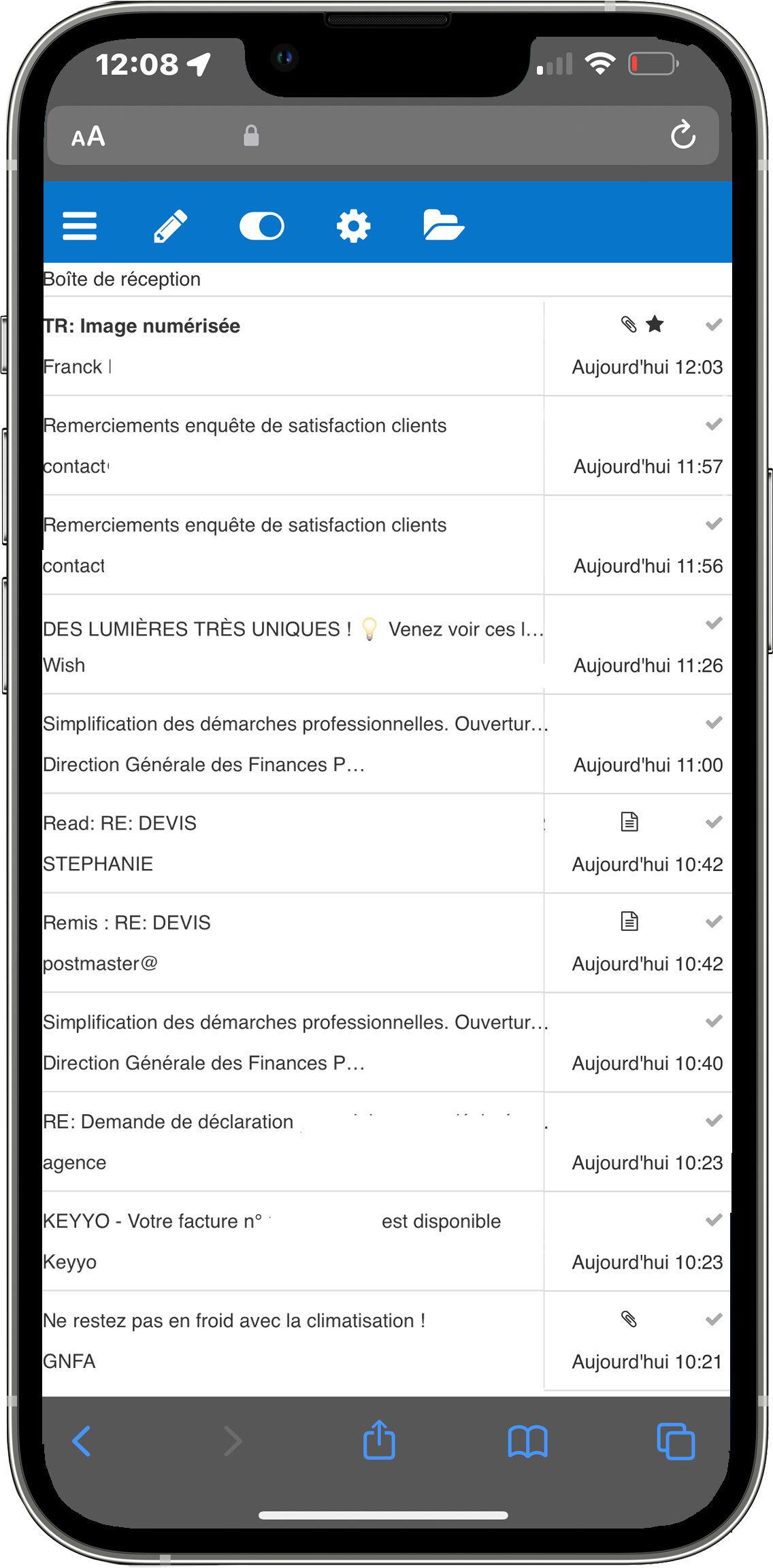Image resolution: width=773 pixels, height=1568 pixels.
Task: Open the KEYYO facture email
Action: pyautogui.click(x=387, y=1241)
